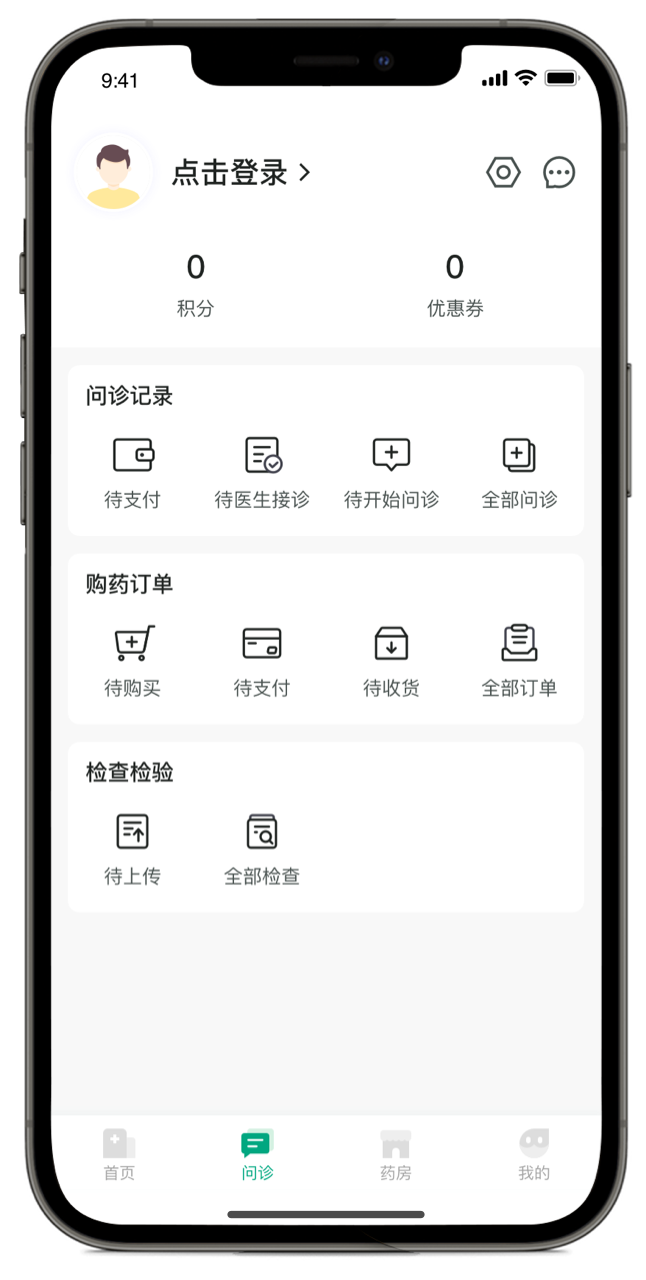View 全部检查
The height and width of the screenshot is (1280, 646).
262,848
